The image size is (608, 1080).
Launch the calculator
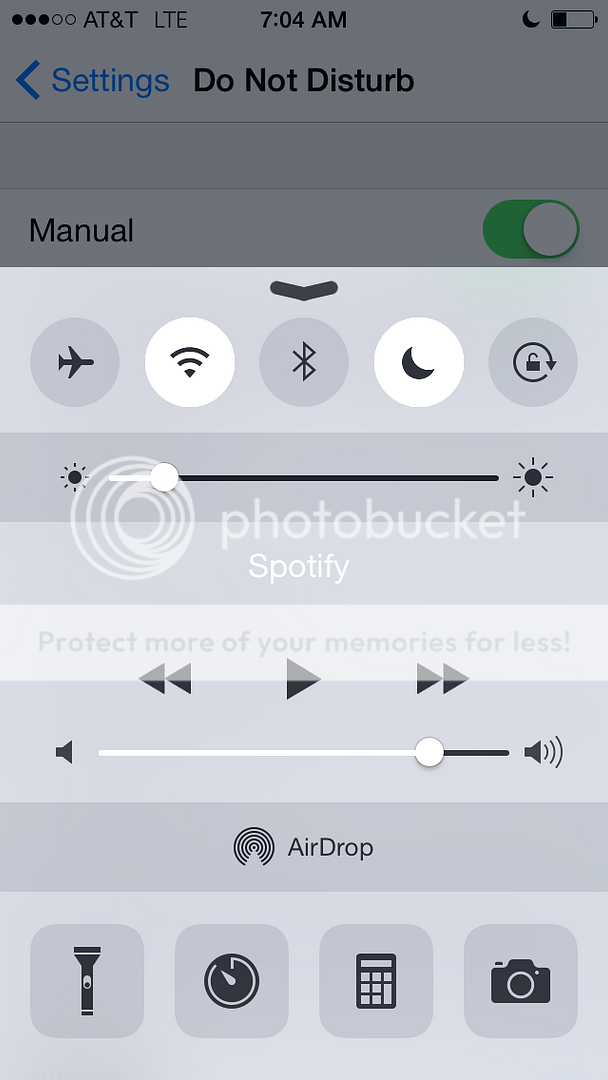376,980
